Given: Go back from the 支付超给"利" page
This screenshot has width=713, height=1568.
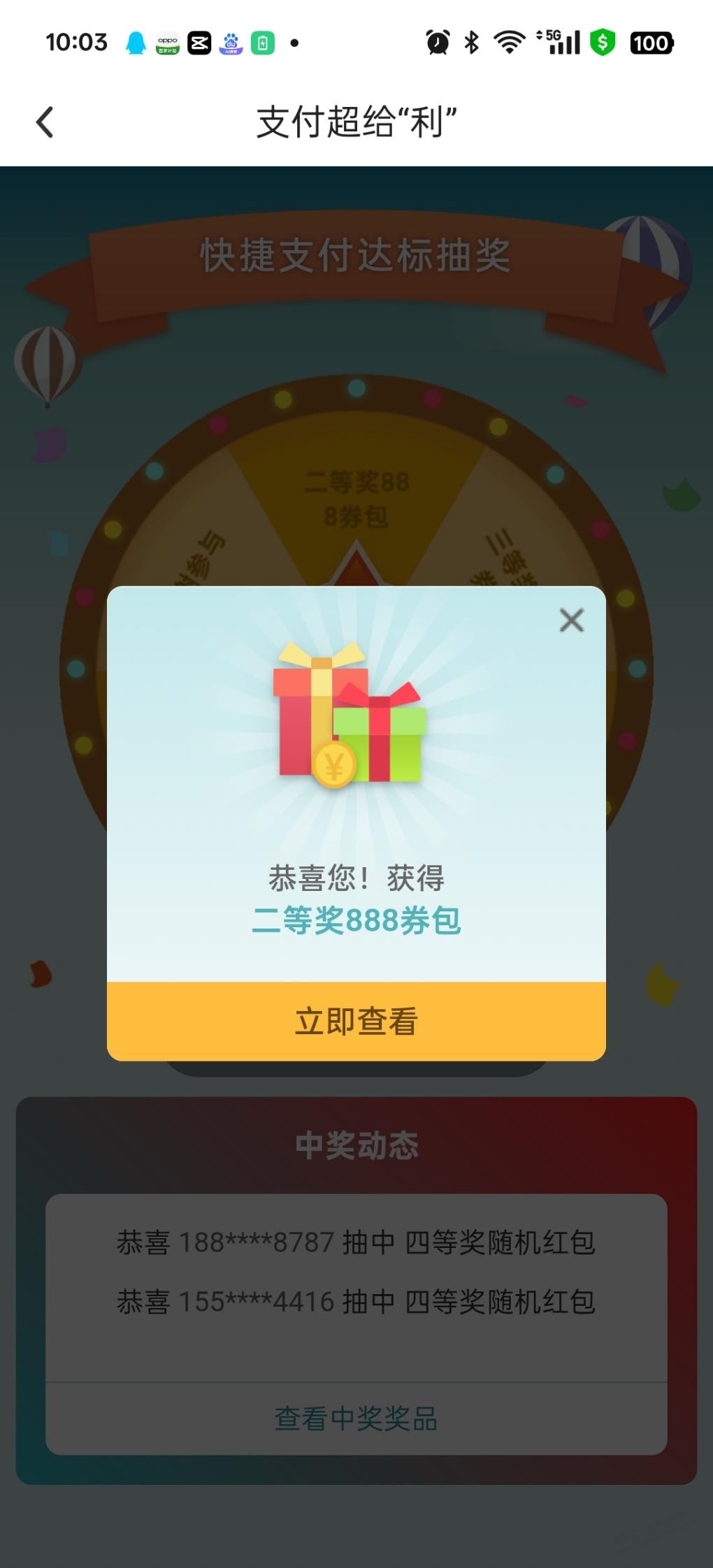Looking at the screenshot, I should pyautogui.click(x=45, y=122).
